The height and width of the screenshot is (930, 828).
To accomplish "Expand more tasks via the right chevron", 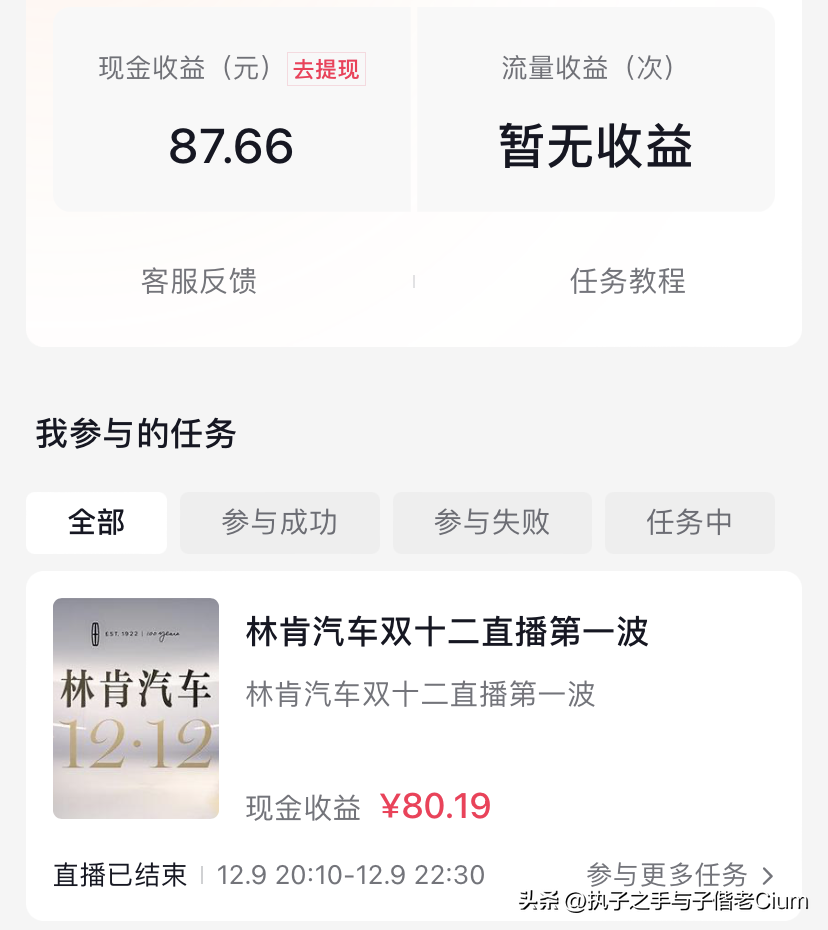I will [770, 873].
